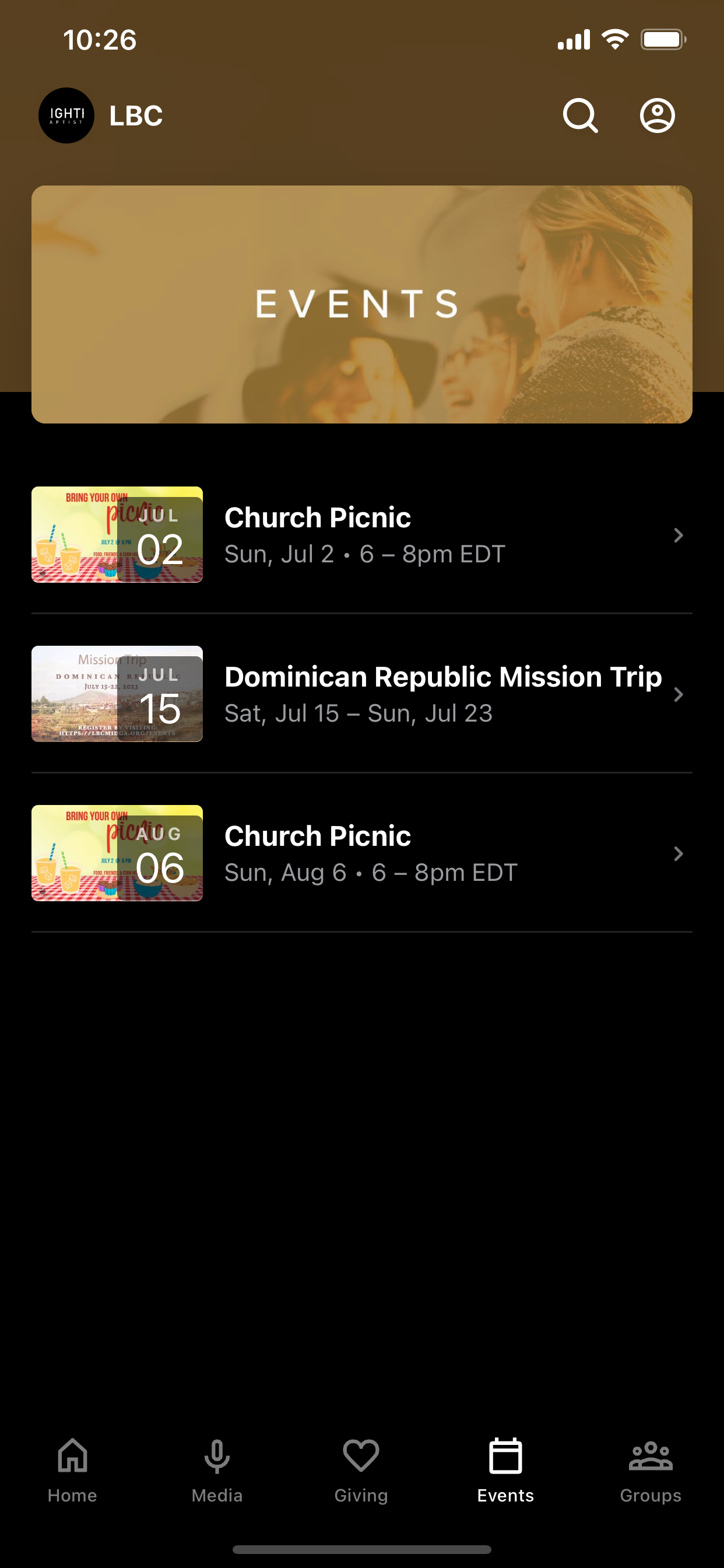Open the July 2 Church Picnic event
724x1568 pixels.
362,534
